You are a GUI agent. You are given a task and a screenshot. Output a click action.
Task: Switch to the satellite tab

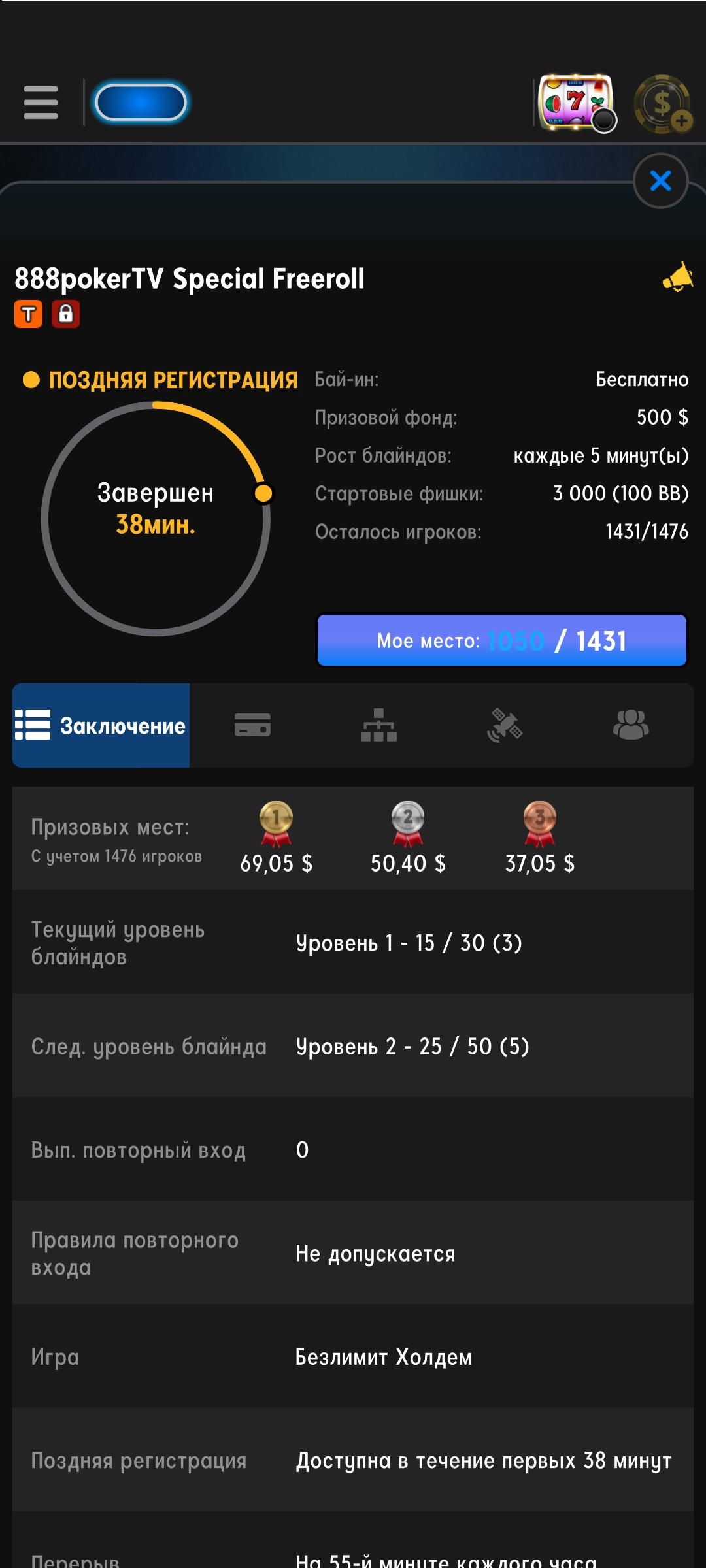point(505,725)
